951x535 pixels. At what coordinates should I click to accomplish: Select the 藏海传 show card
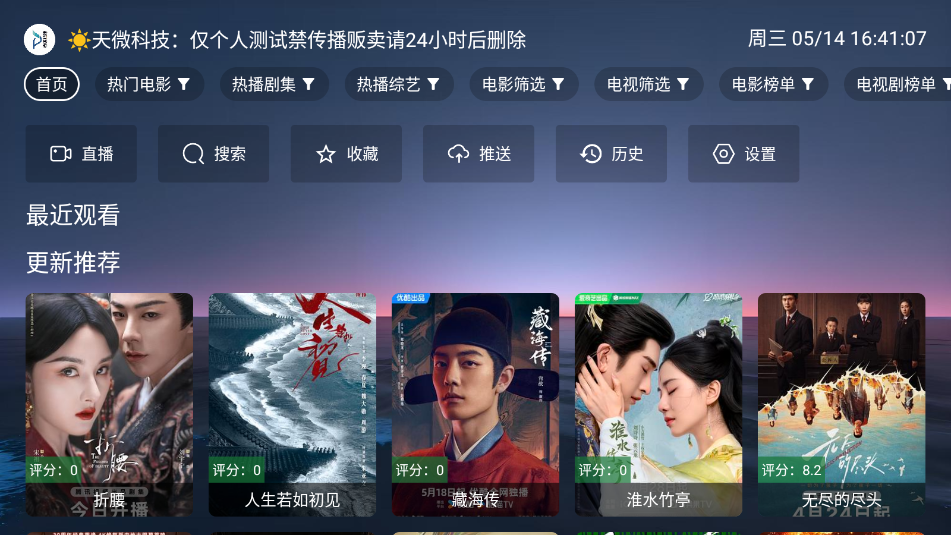click(475, 403)
